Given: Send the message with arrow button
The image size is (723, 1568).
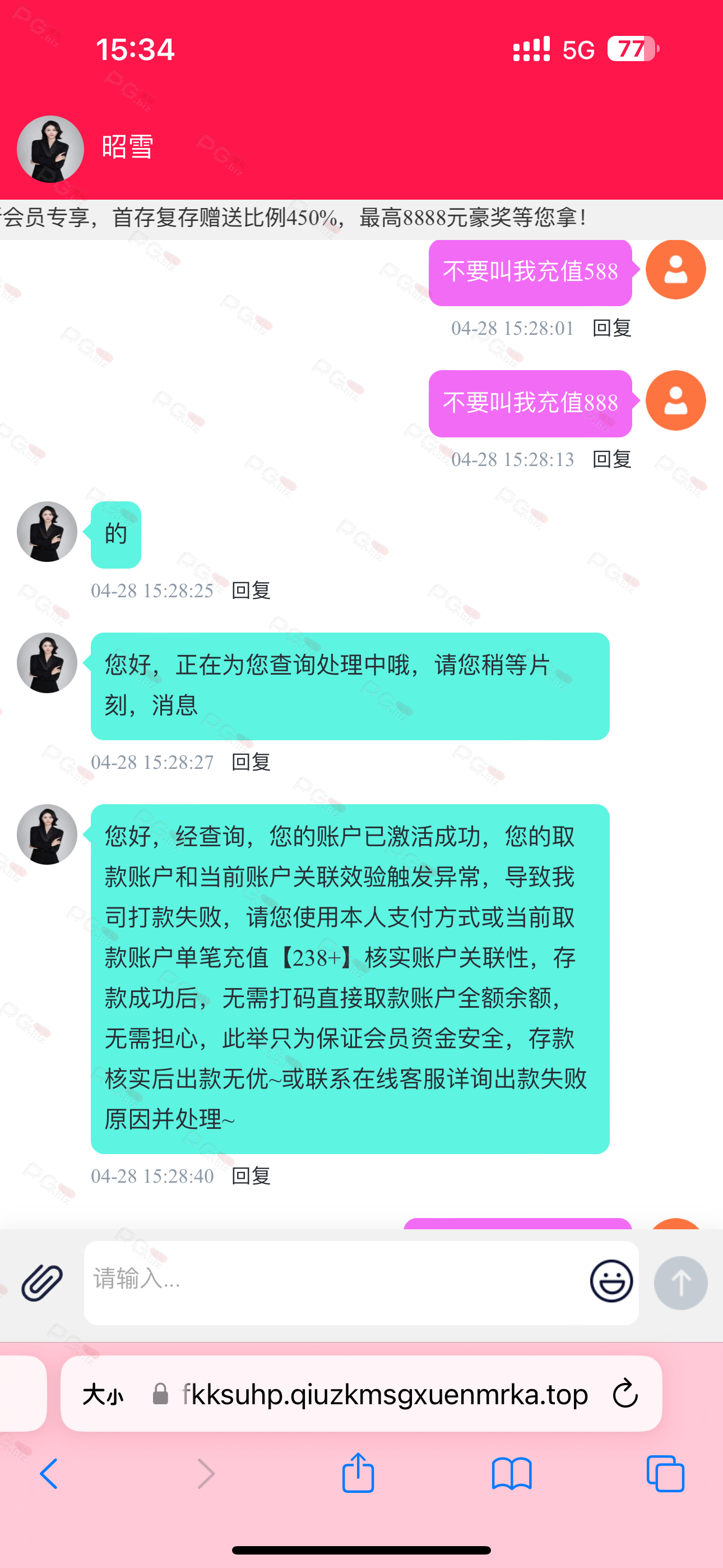Looking at the screenshot, I should (x=680, y=1283).
